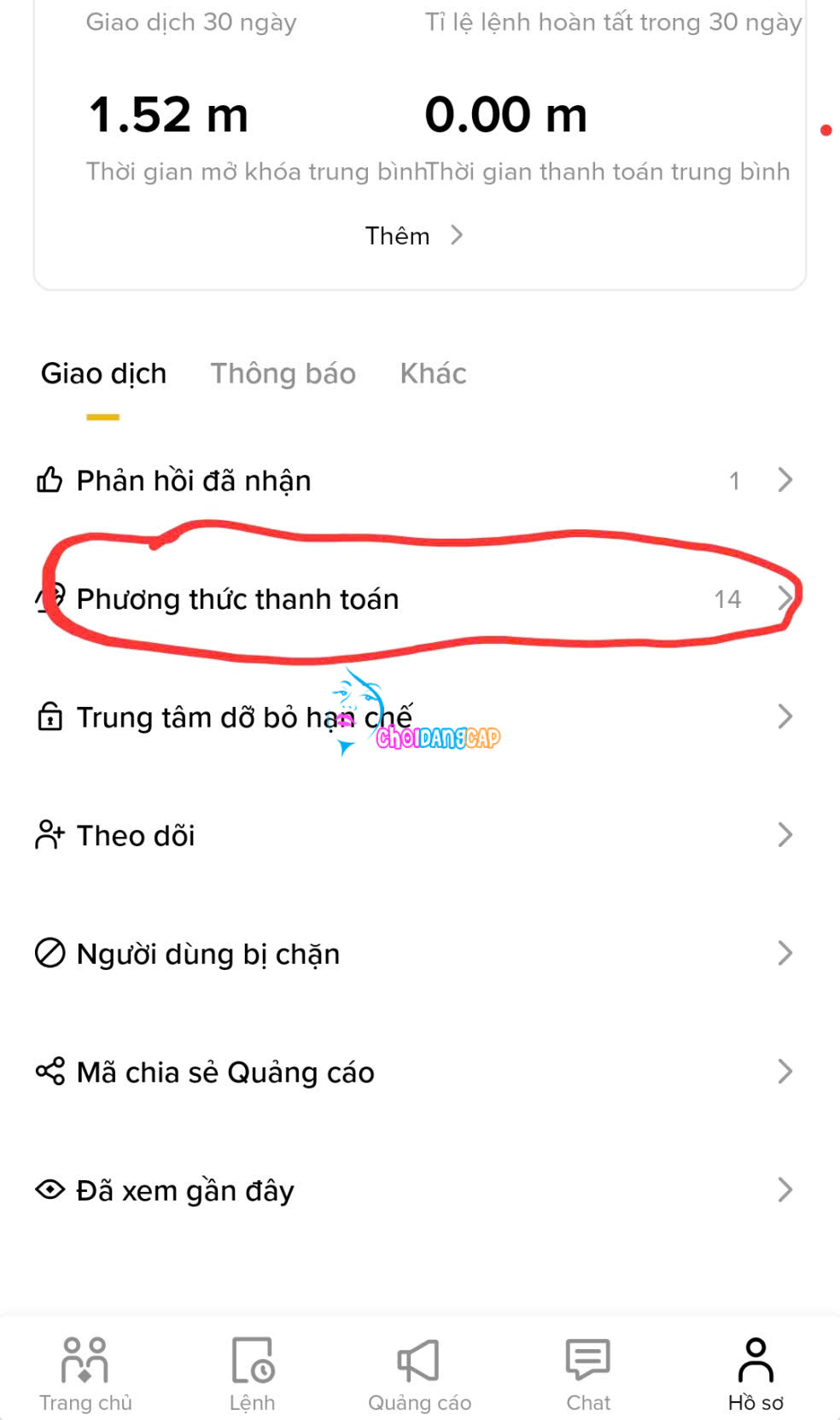Screen dimensions: 840x1420
Task: Switch to the Khác tab
Action: [x=433, y=374]
